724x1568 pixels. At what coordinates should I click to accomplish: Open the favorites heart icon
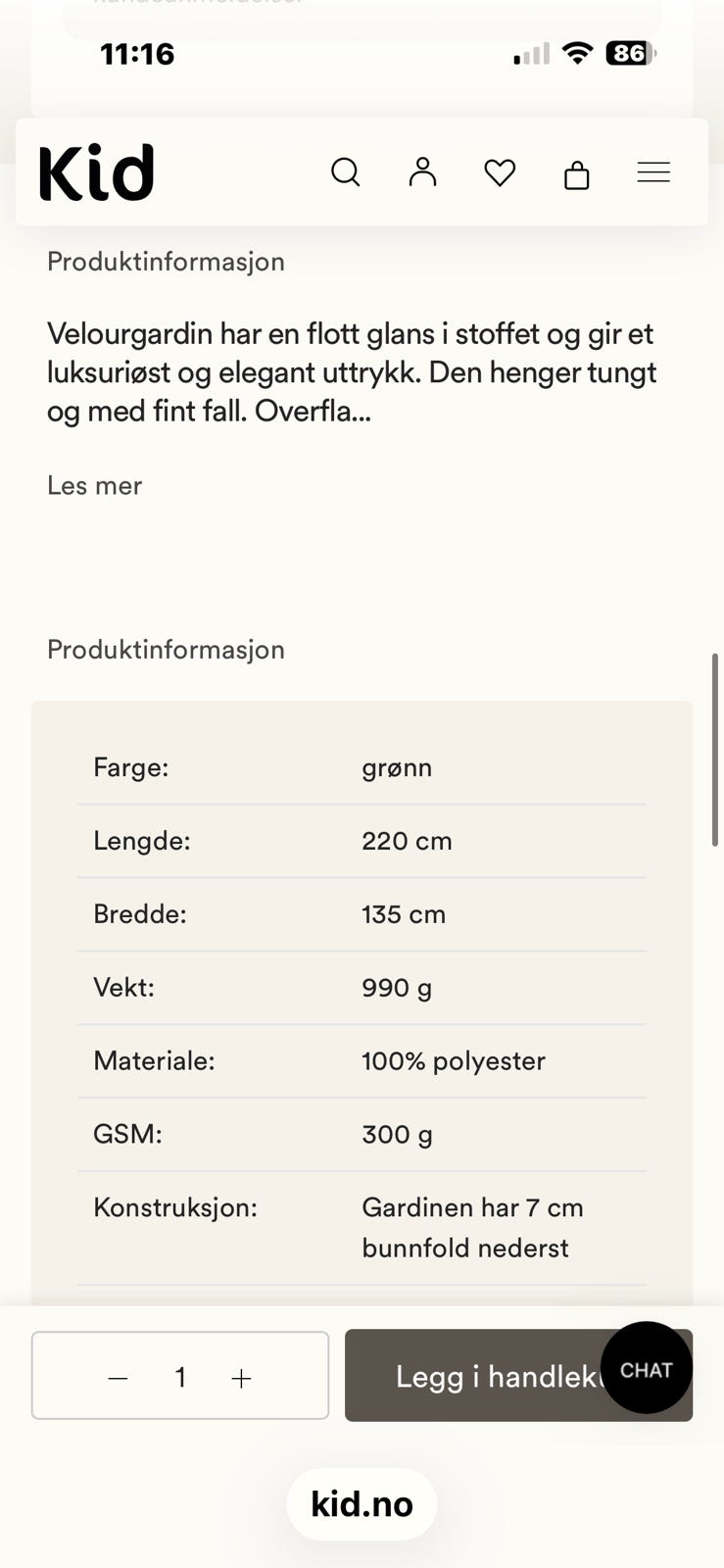point(500,173)
